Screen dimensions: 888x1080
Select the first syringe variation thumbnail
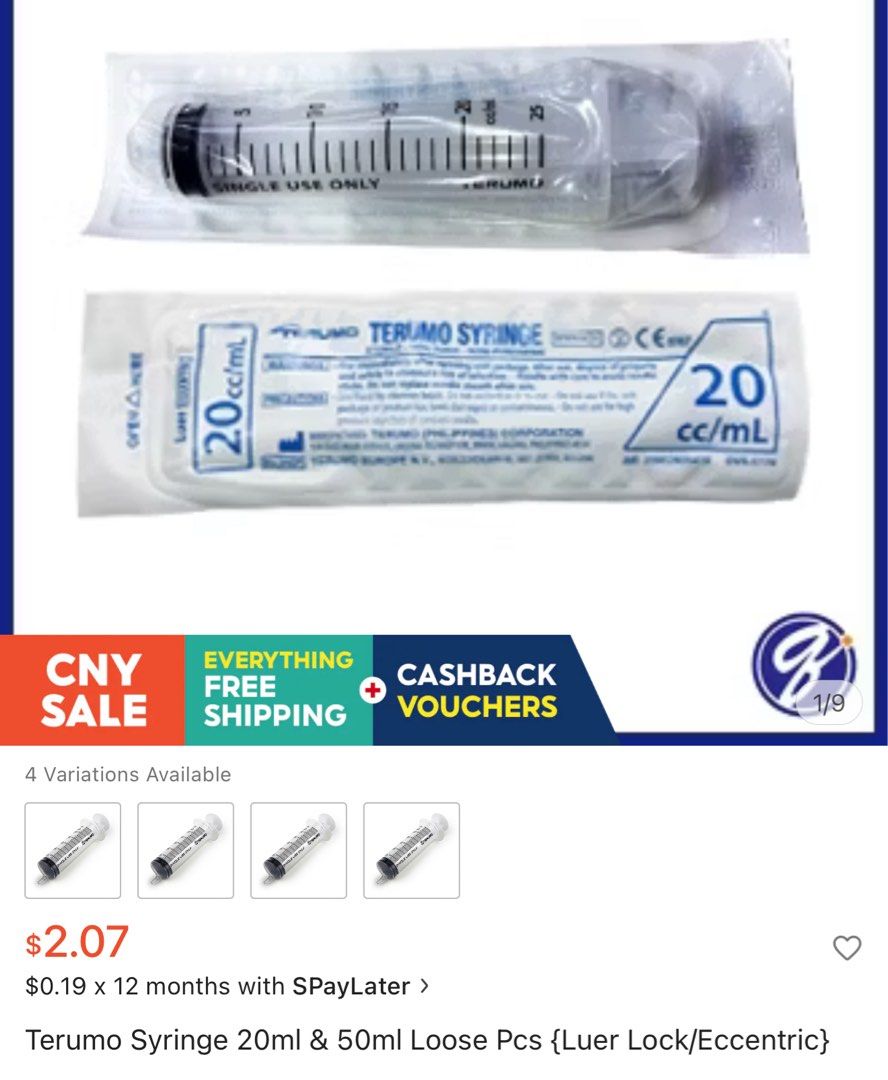[73, 849]
